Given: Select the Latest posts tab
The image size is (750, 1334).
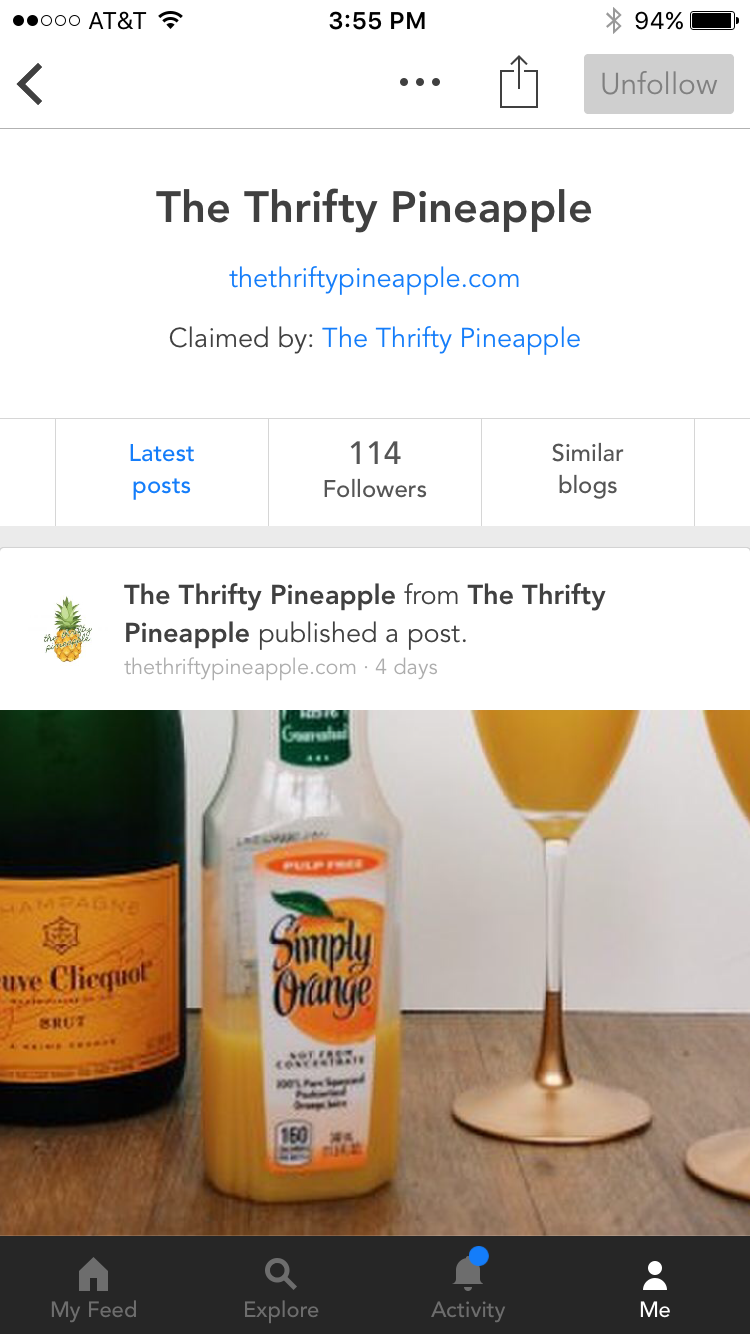Looking at the screenshot, I should click(x=161, y=470).
